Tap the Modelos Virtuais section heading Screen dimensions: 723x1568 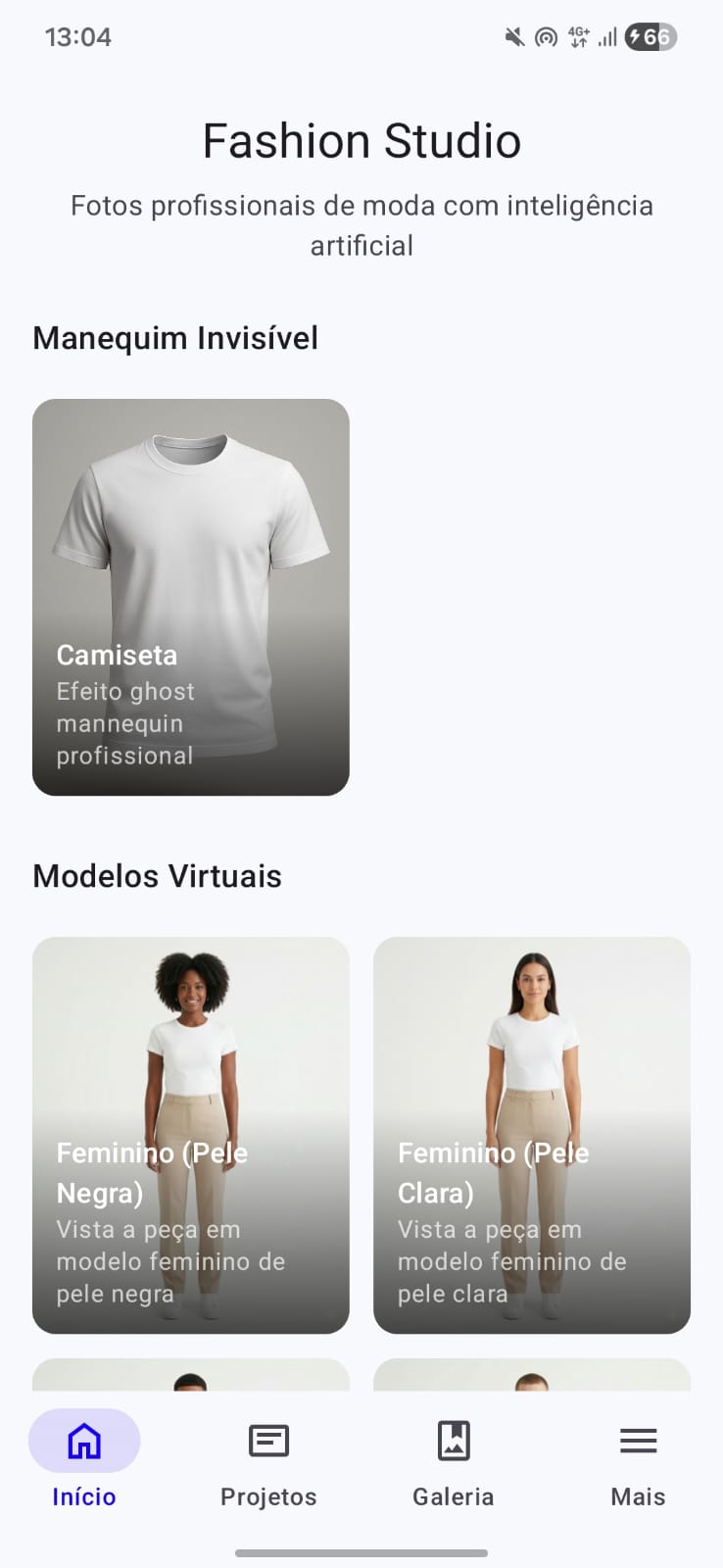158,875
